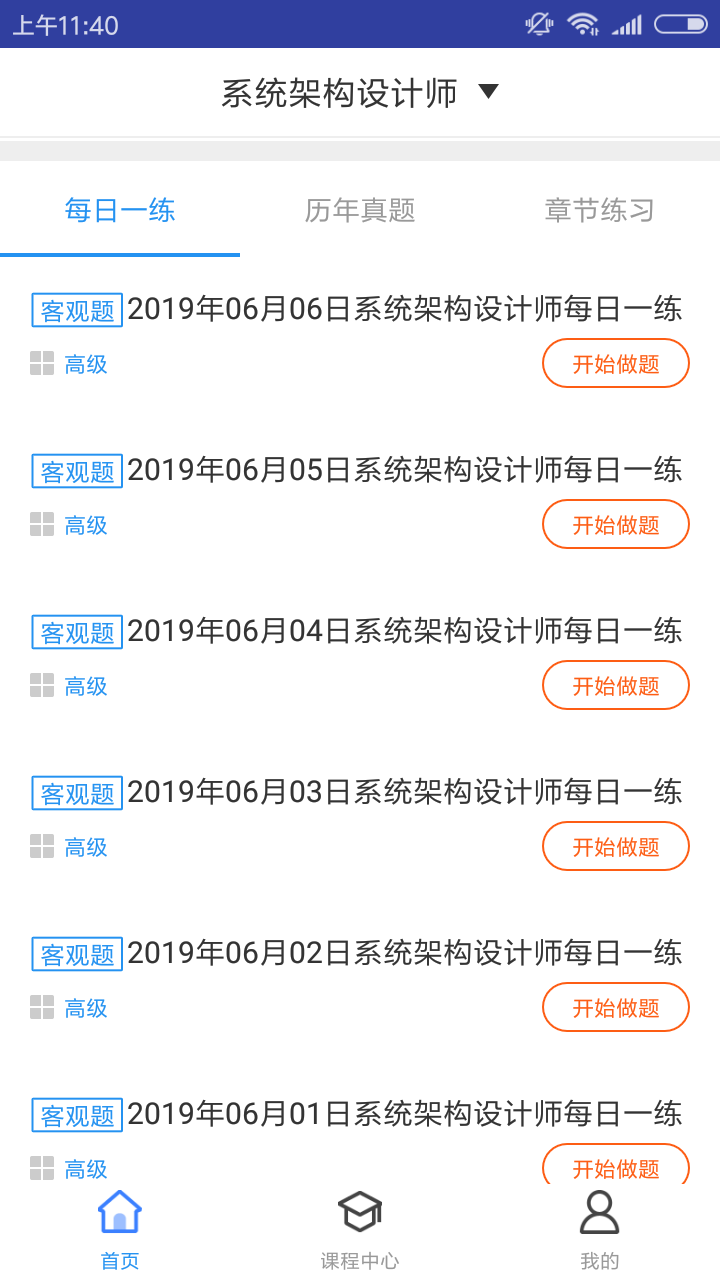
Task: Start the 06月05日 practice with 开始做题
Action: (x=616, y=524)
